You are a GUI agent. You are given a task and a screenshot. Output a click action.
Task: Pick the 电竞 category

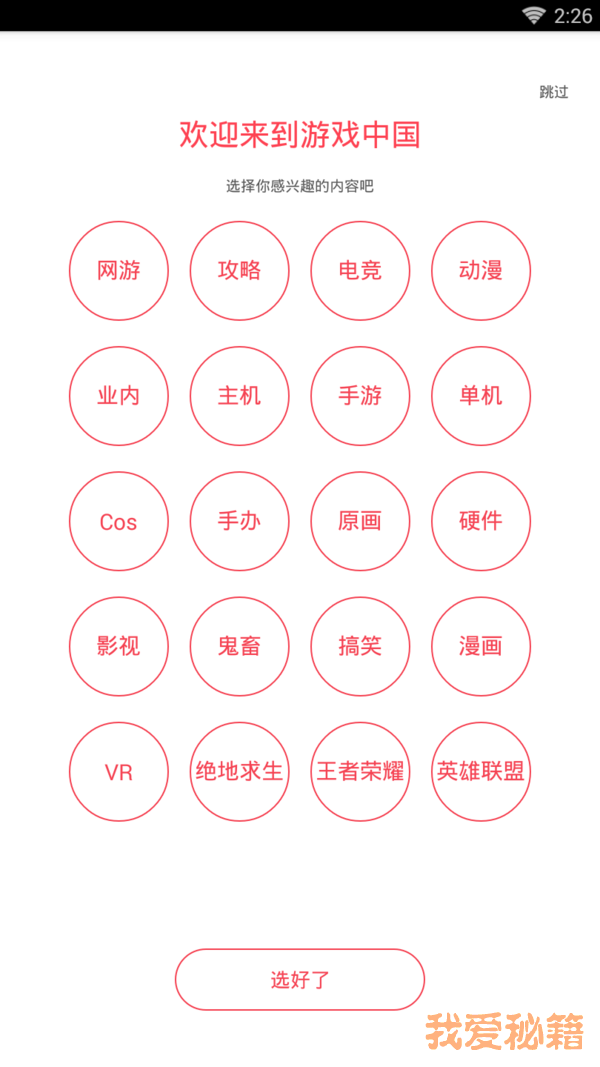coord(360,270)
